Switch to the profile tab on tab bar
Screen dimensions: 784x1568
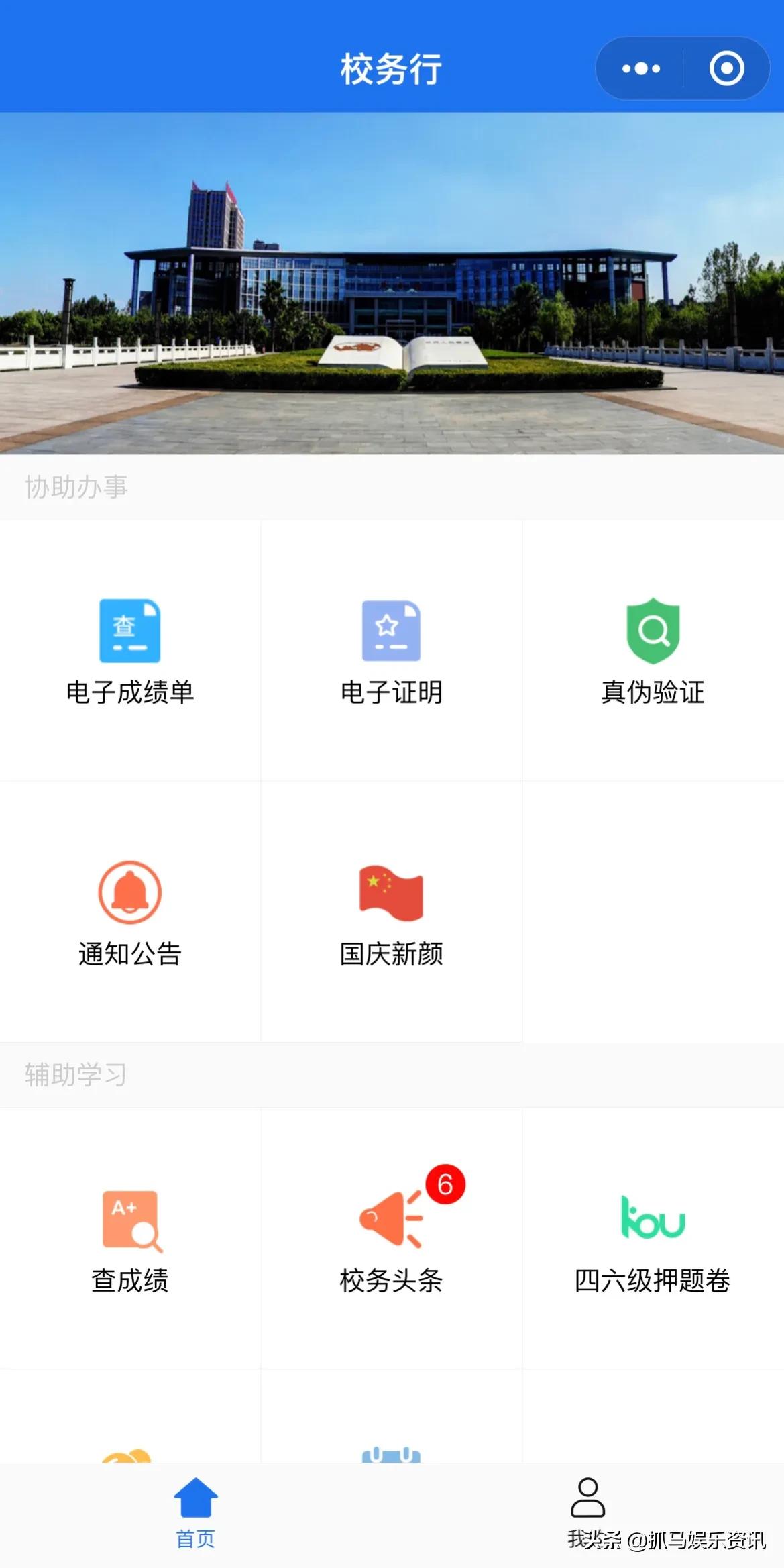click(x=587, y=1503)
